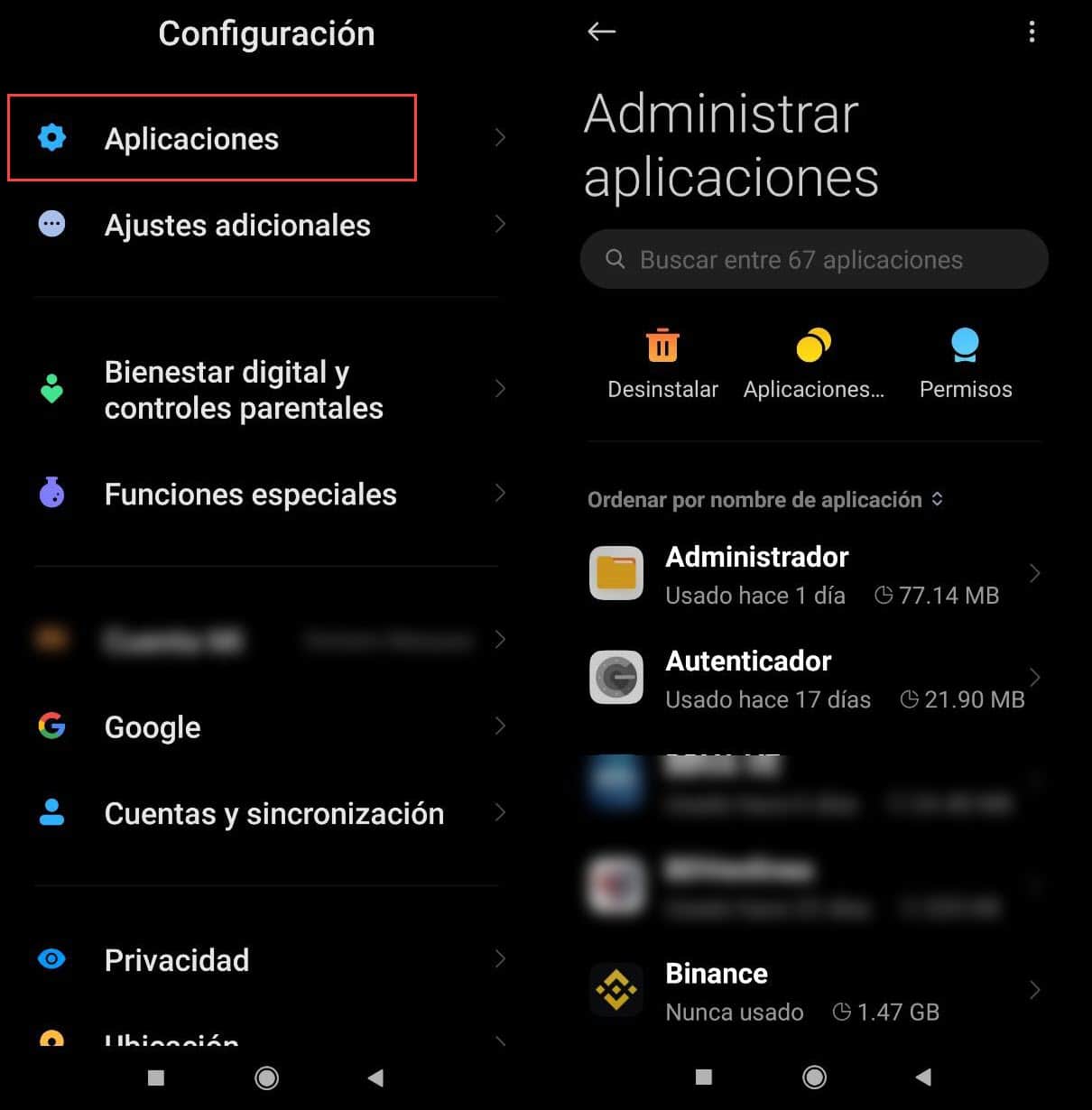
Task: Open the Administrador app details
Action: coord(812,574)
